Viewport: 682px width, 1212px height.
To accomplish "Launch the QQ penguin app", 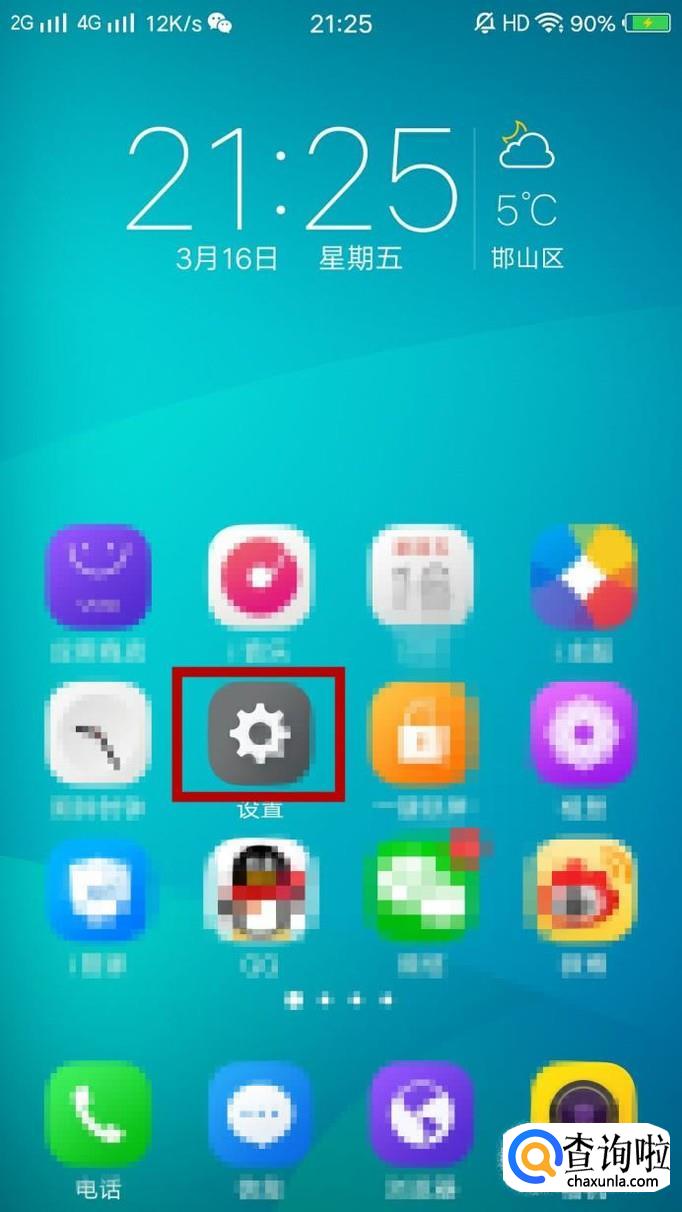I will [x=260, y=891].
